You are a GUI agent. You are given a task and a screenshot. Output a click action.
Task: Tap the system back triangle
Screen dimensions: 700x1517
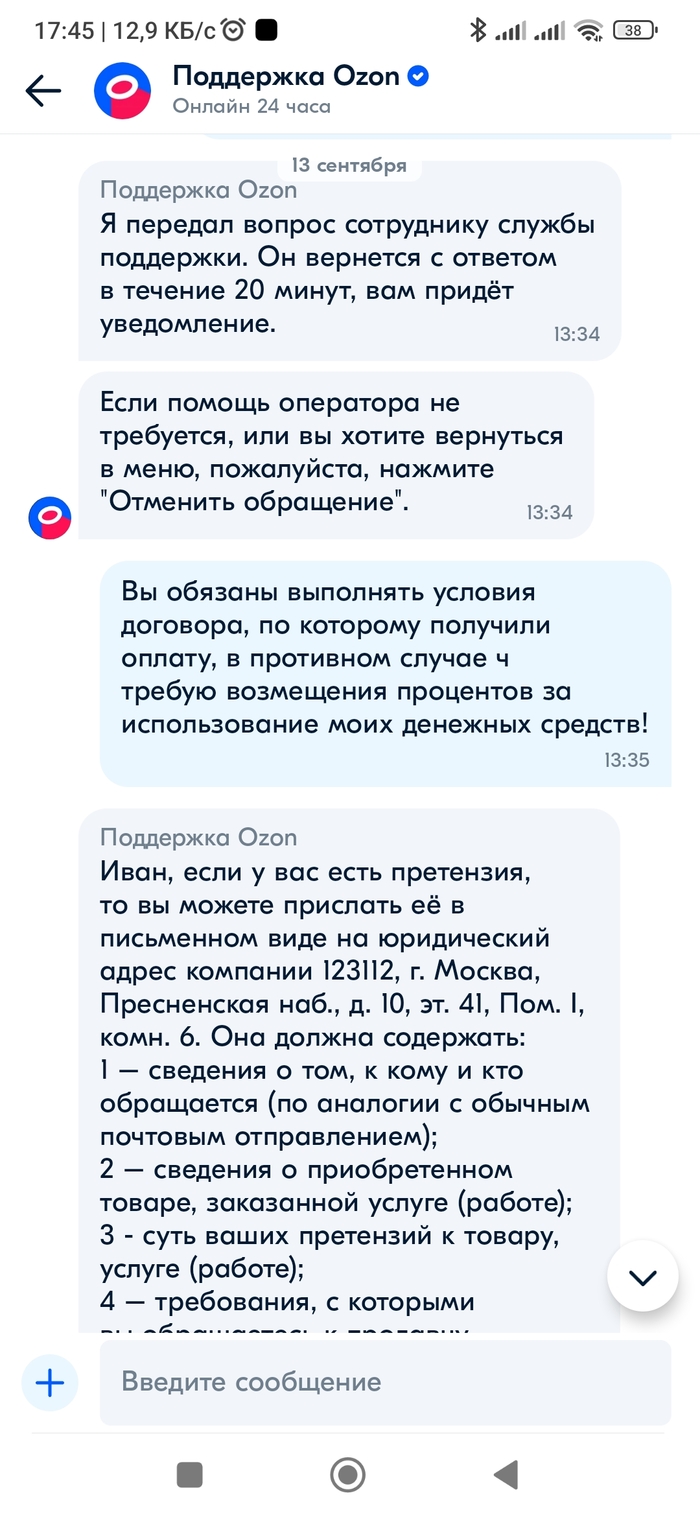coord(506,1474)
